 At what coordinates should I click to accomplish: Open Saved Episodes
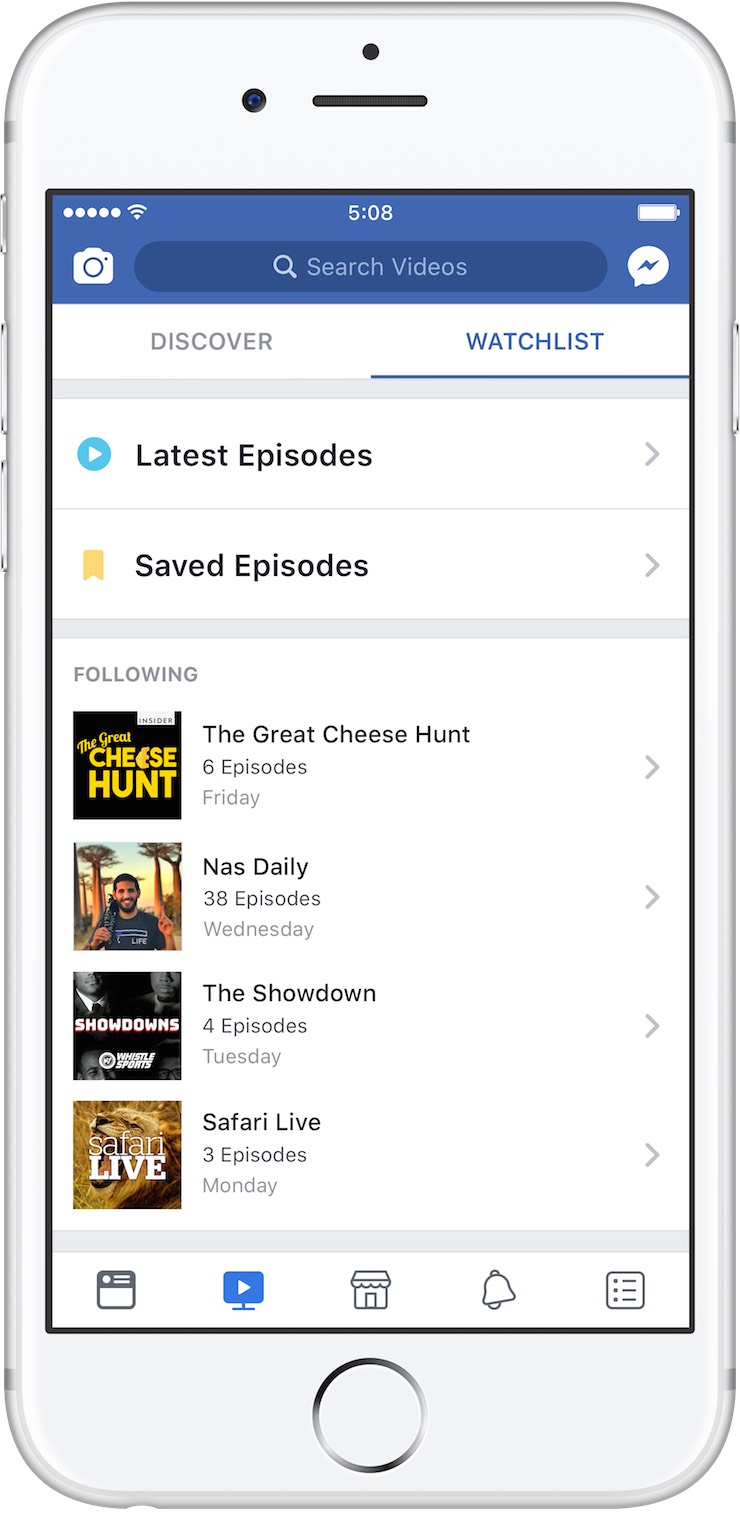click(x=370, y=565)
